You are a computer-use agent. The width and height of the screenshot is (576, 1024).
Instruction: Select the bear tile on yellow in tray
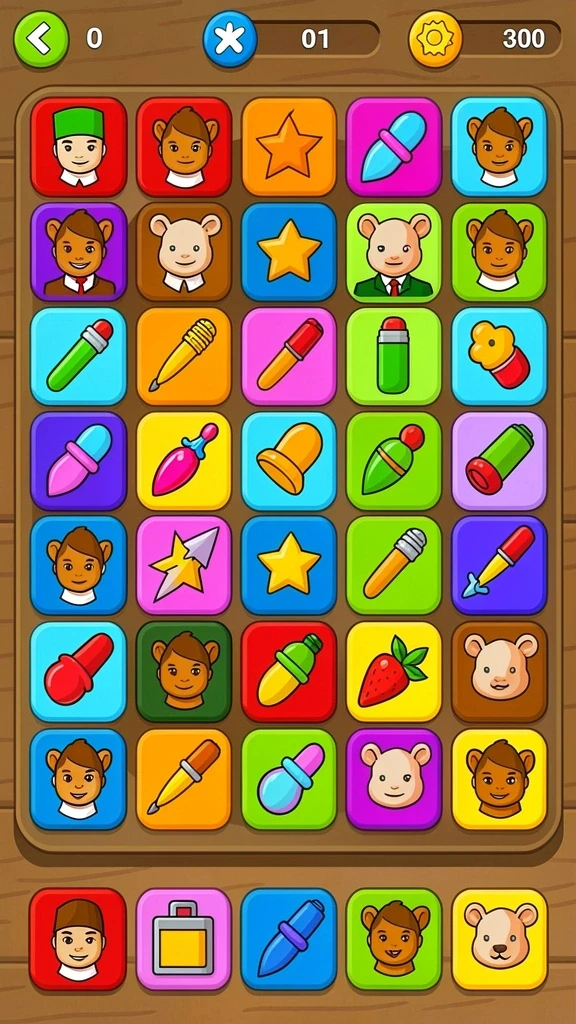point(500,938)
